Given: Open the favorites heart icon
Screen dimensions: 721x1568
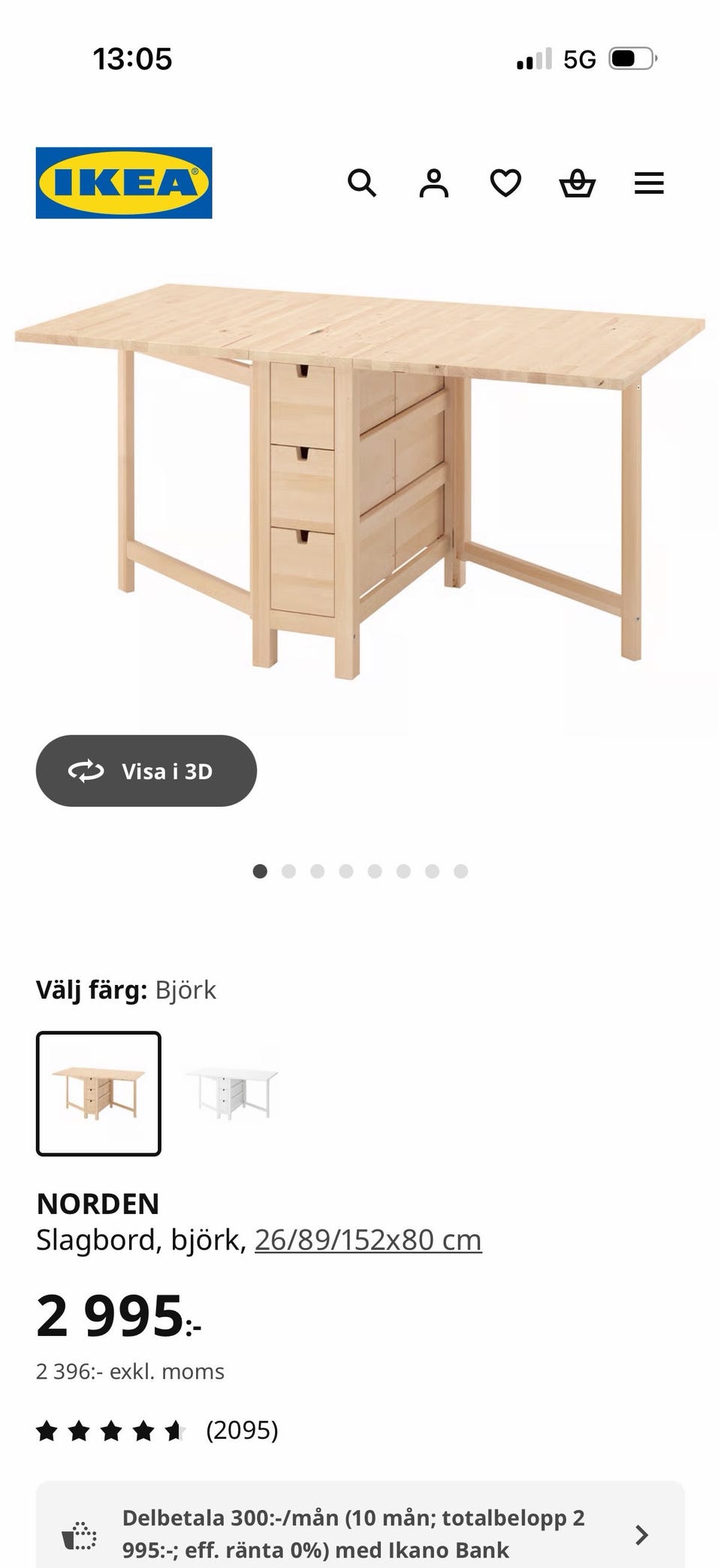Looking at the screenshot, I should [x=505, y=183].
